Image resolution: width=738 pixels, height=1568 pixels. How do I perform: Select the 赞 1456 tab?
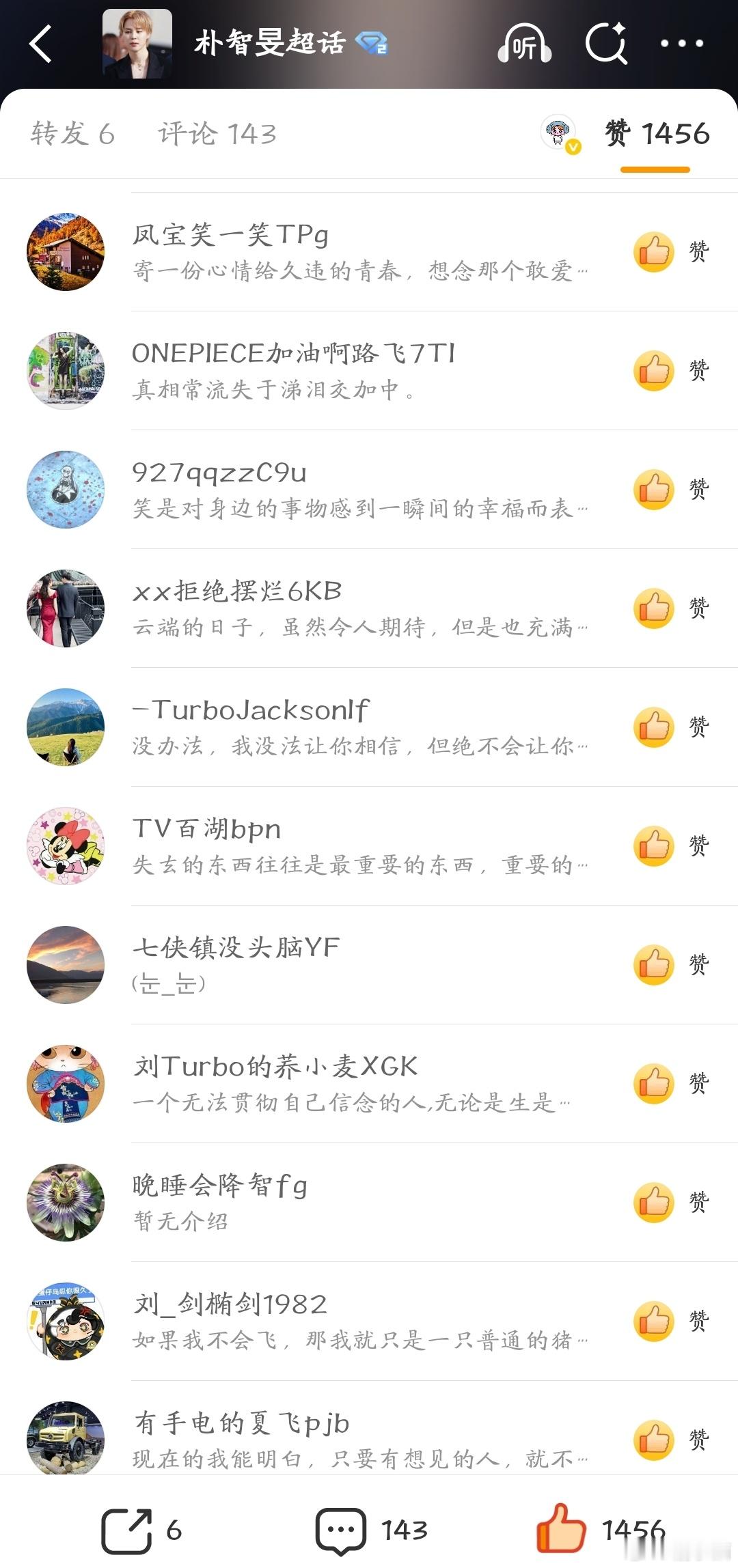click(x=656, y=134)
